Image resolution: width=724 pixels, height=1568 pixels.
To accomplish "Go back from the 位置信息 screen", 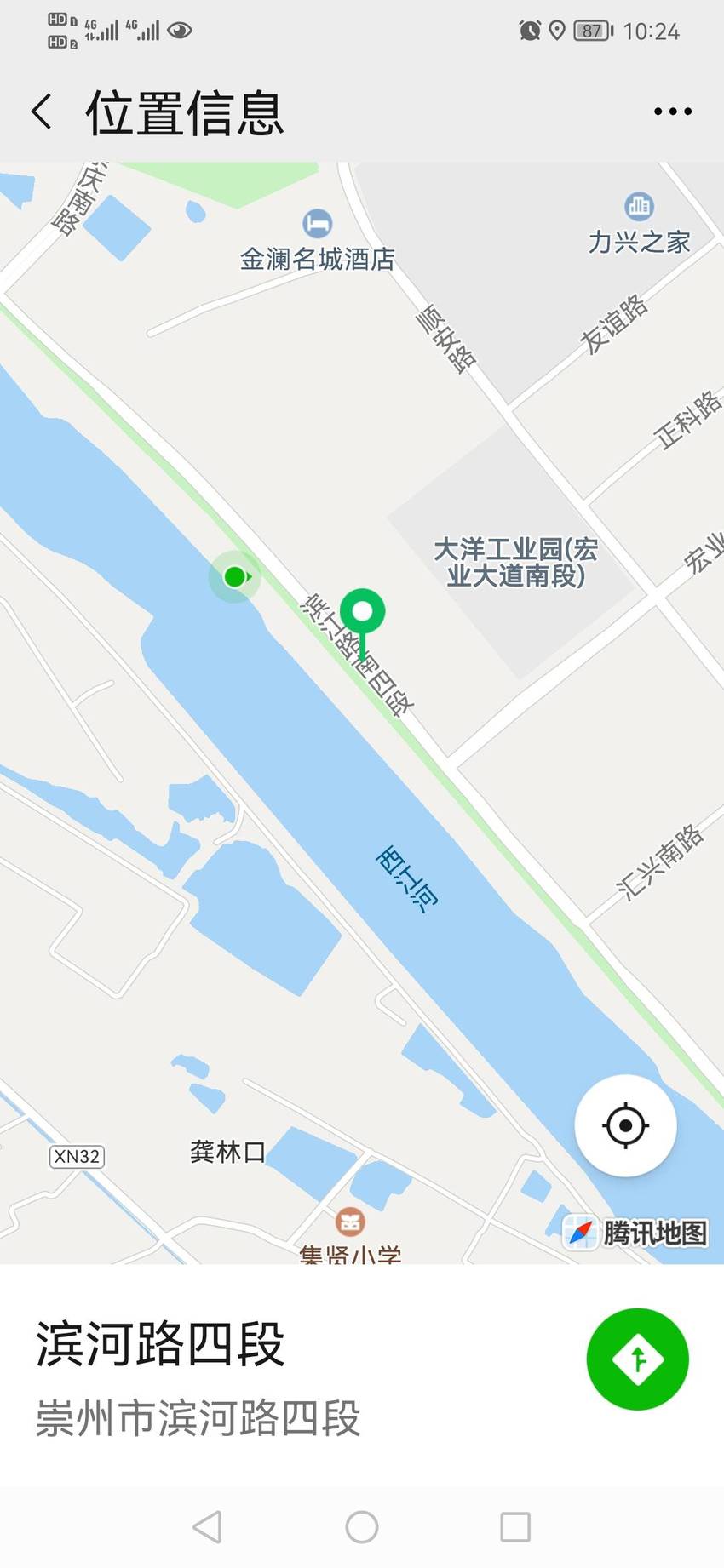I will pyautogui.click(x=42, y=112).
